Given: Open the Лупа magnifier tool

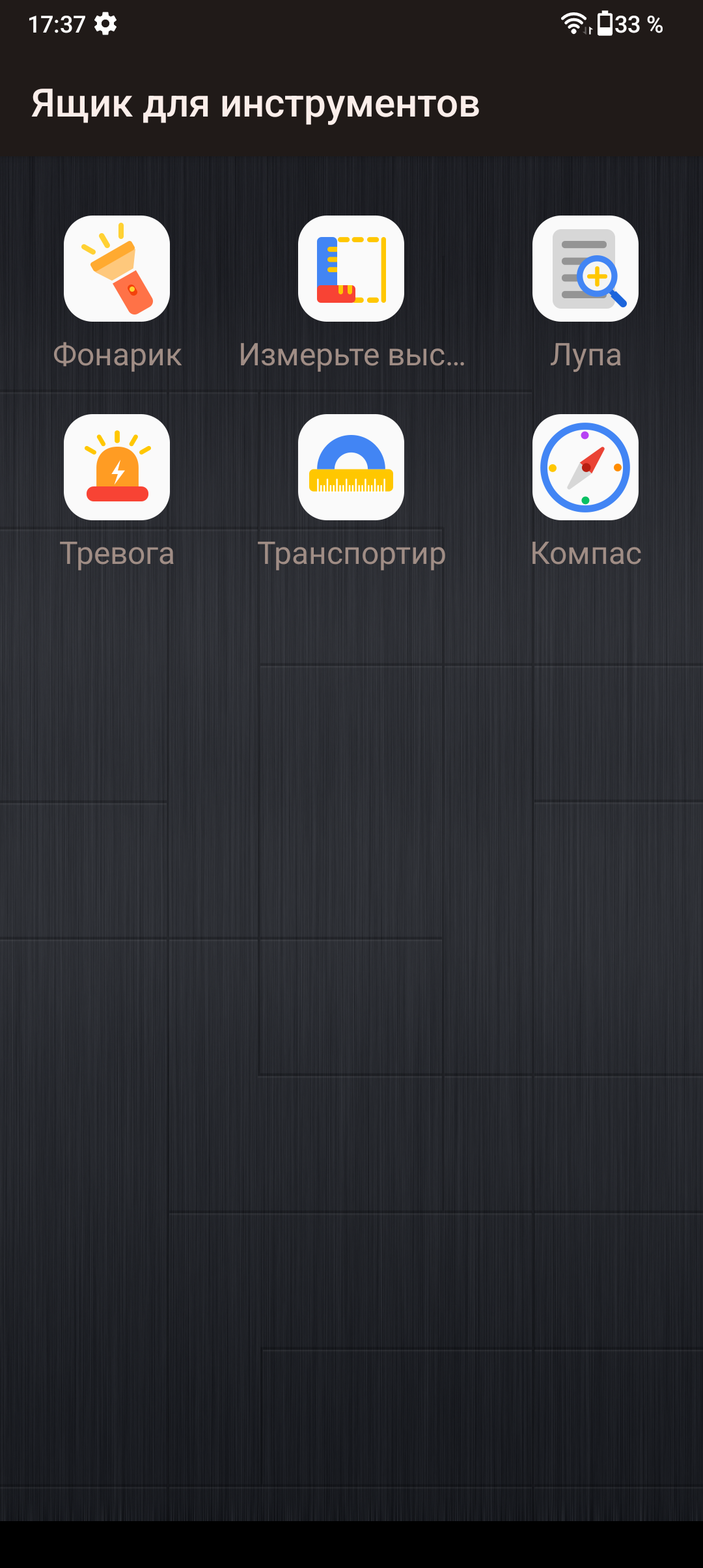Looking at the screenshot, I should pyautogui.click(x=585, y=268).
